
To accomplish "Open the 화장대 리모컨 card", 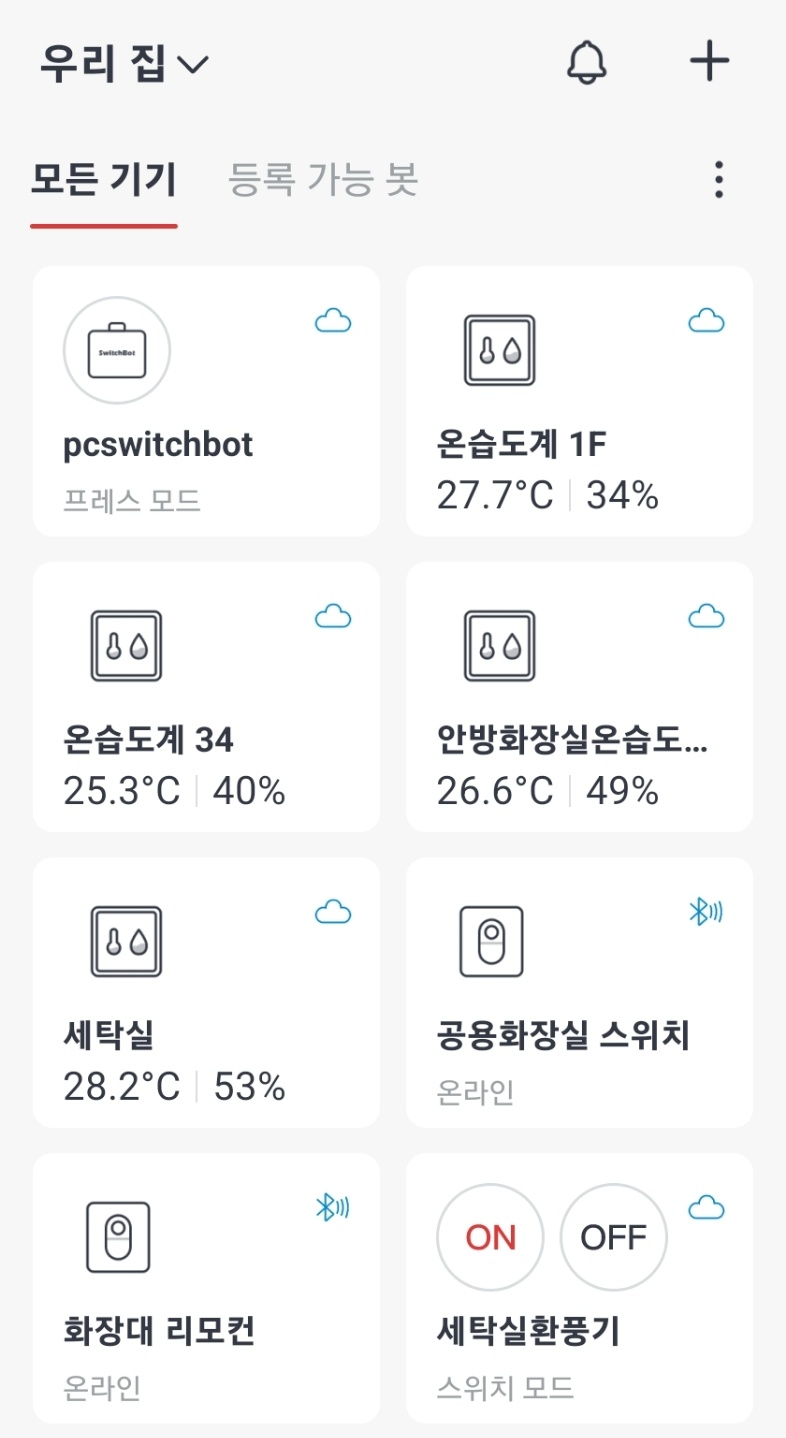I will (207, 1288).
